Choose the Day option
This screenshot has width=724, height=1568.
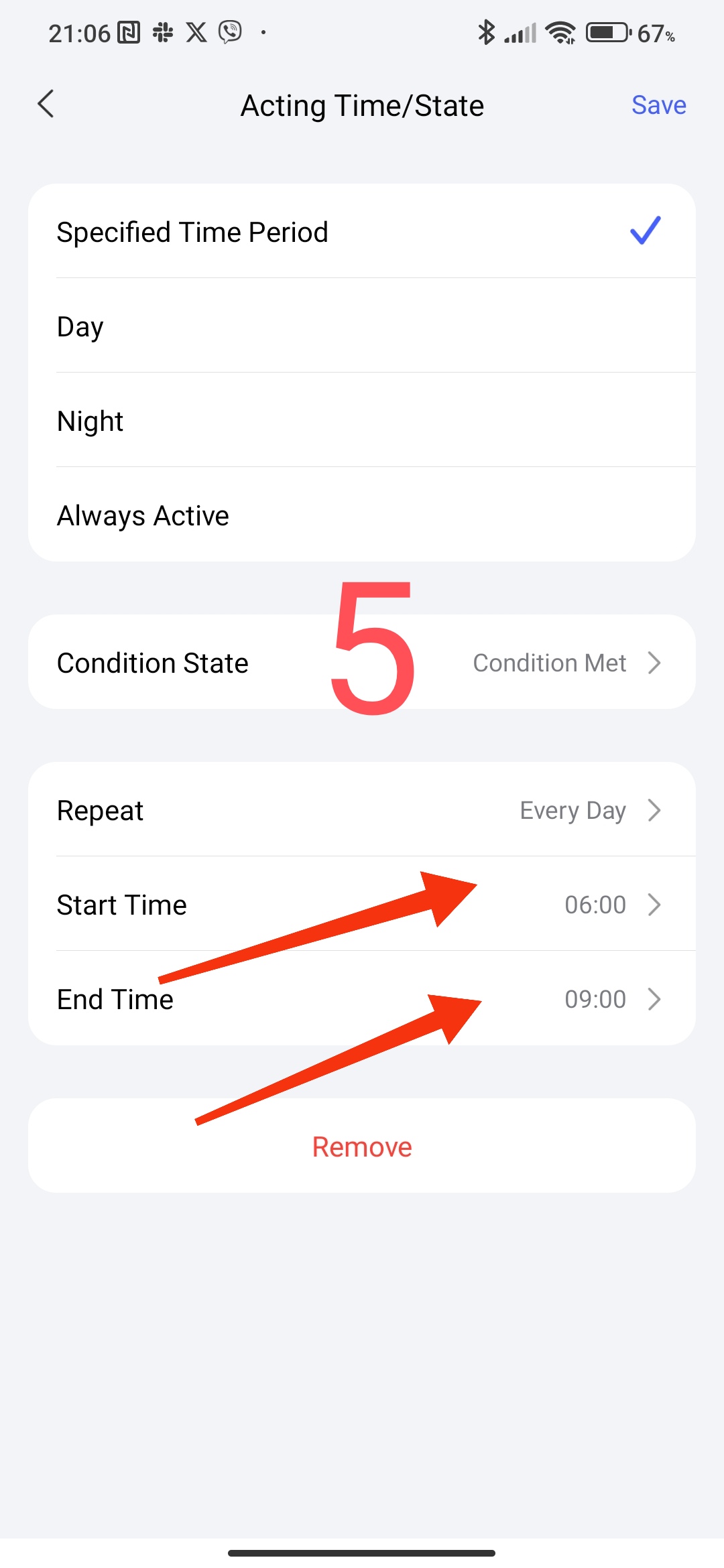[x=361, y=326]
